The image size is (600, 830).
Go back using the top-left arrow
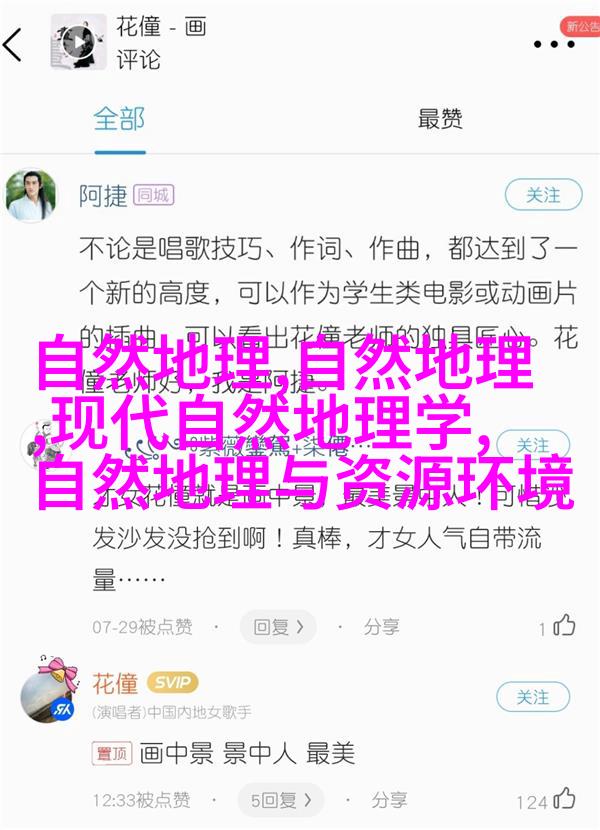coord(14,43)
